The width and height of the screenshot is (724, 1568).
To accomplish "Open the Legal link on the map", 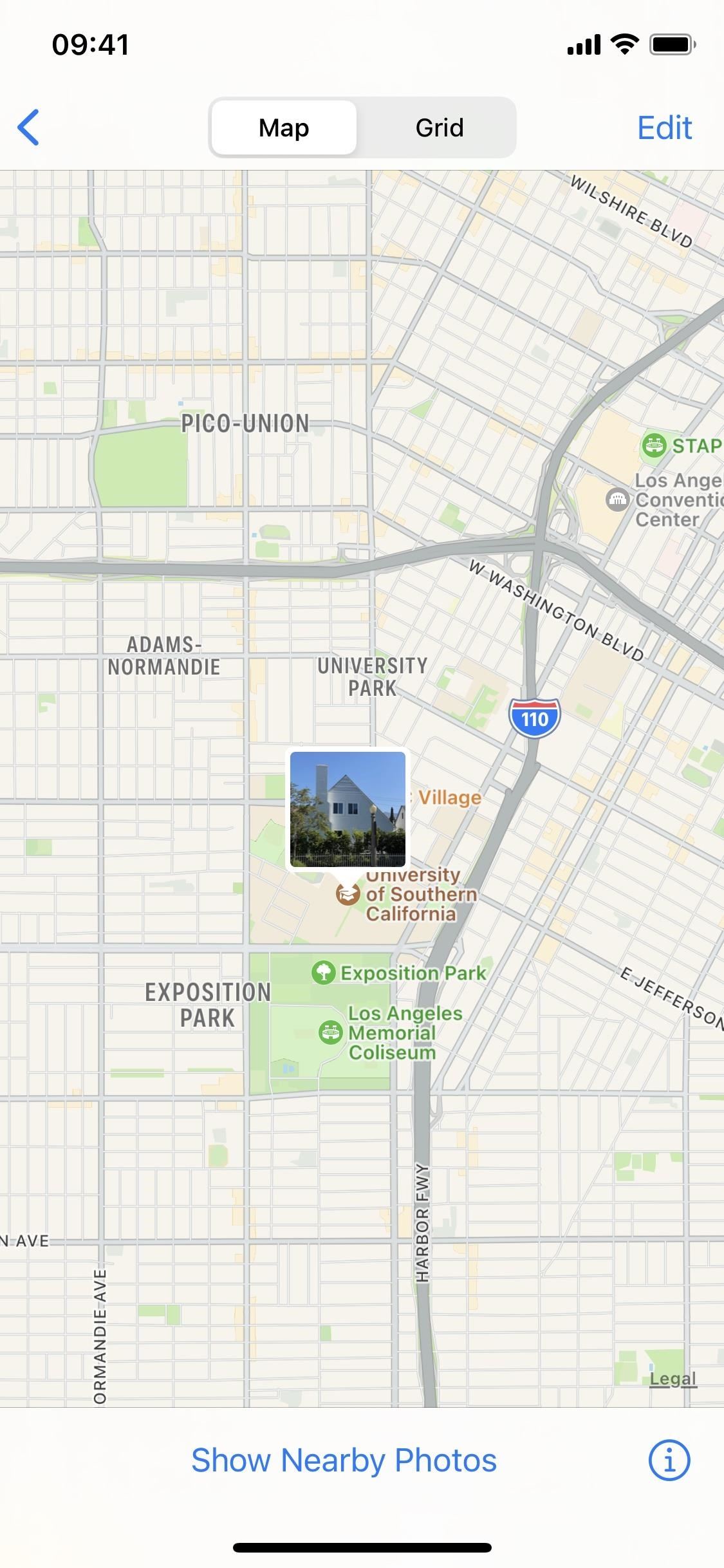I will click(673, 1378).
